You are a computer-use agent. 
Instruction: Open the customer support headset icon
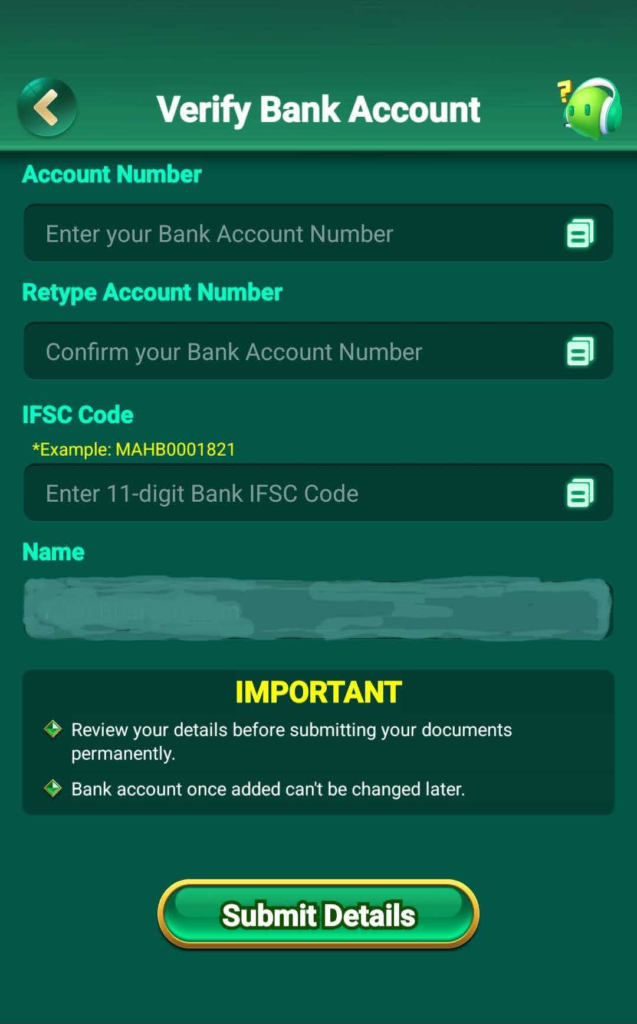590,107
